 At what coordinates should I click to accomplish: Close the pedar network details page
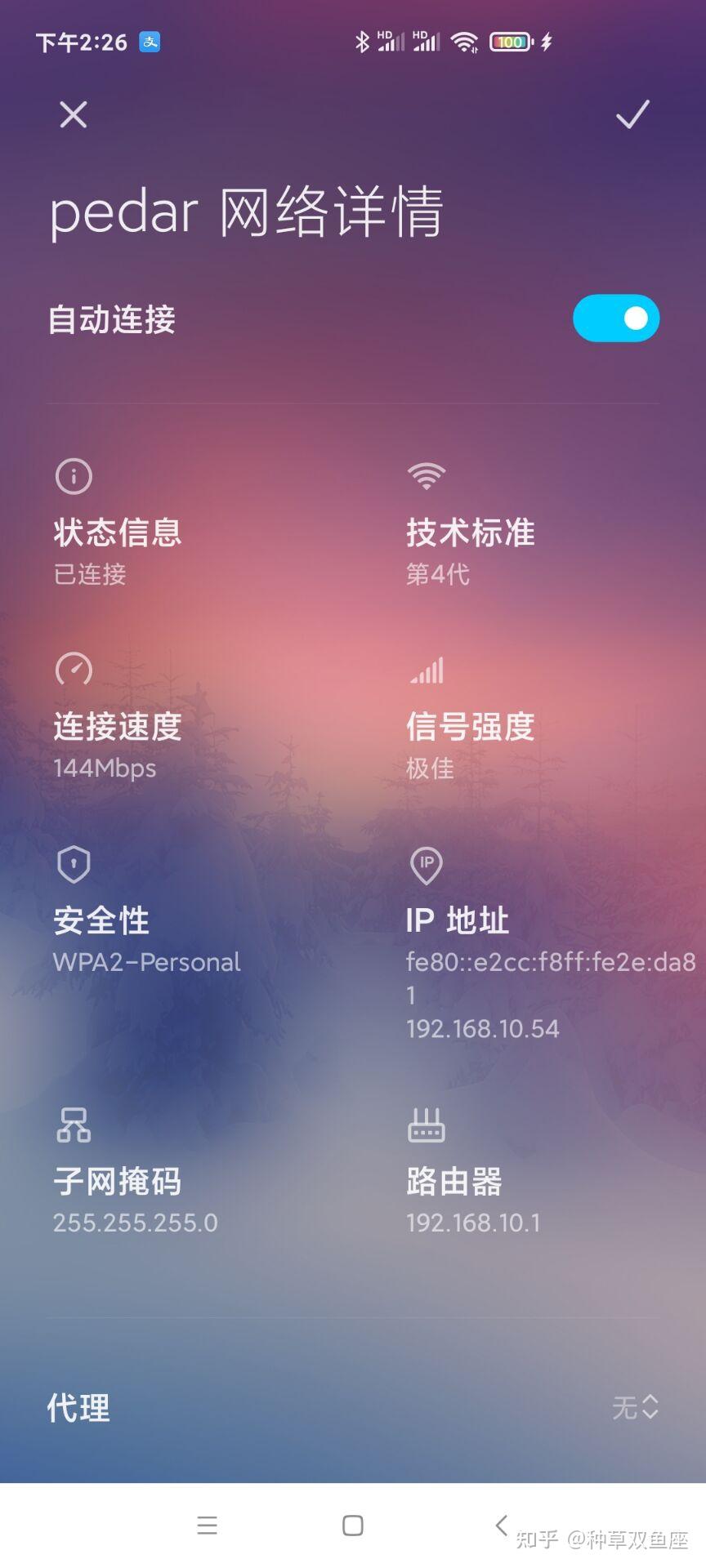pyautogui.click(x=74, y=115)
